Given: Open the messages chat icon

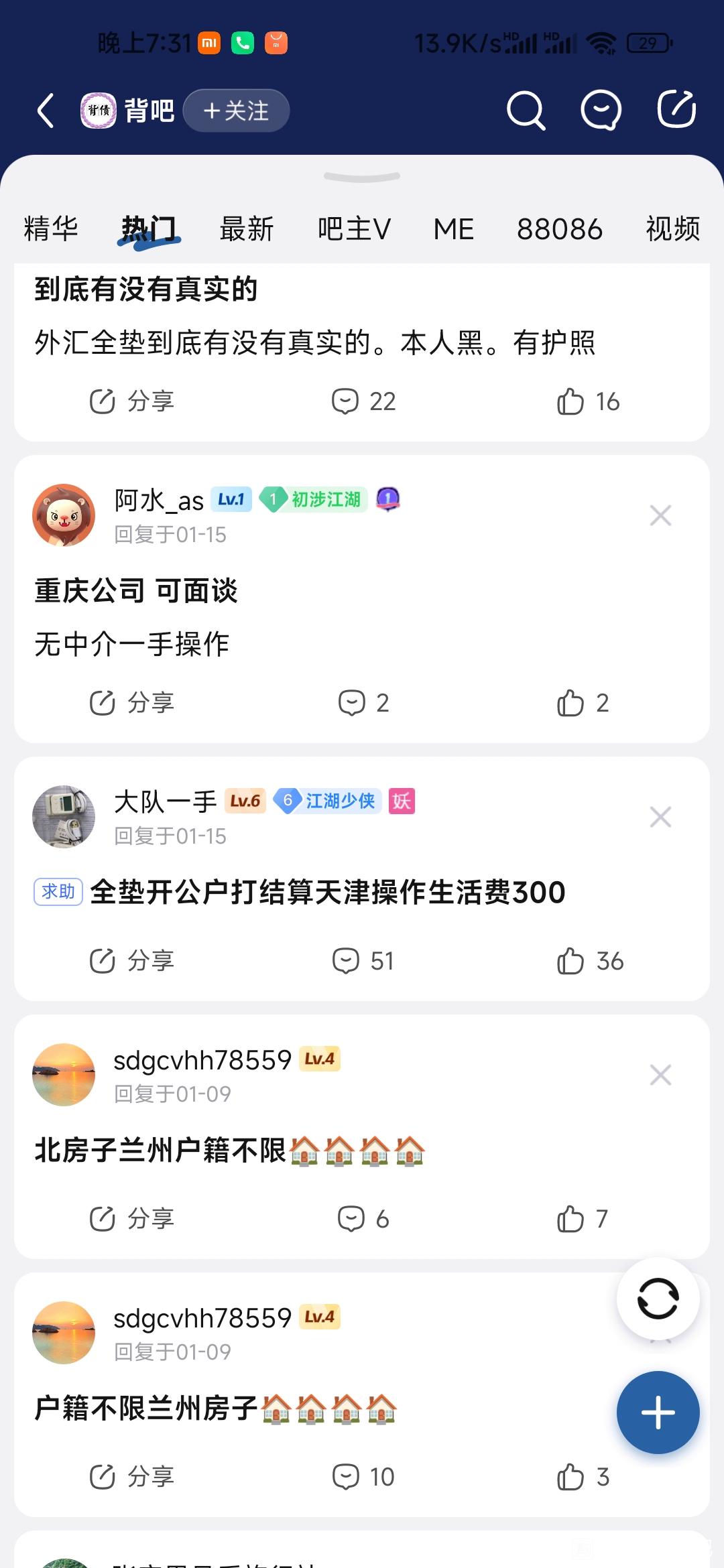Looking at the screenshot, I should pyautogui.click(x=601, y=111).
